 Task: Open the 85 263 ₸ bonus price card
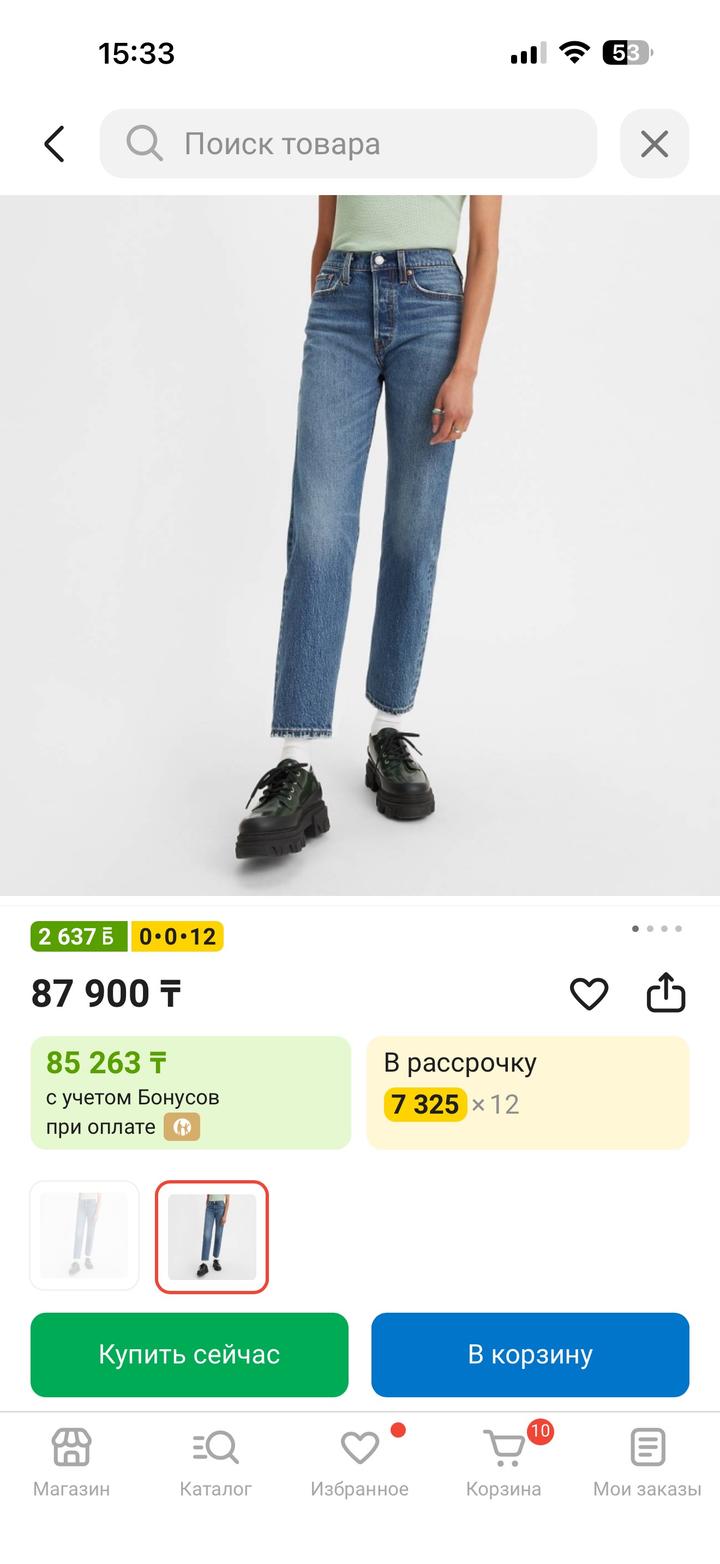190,1093
